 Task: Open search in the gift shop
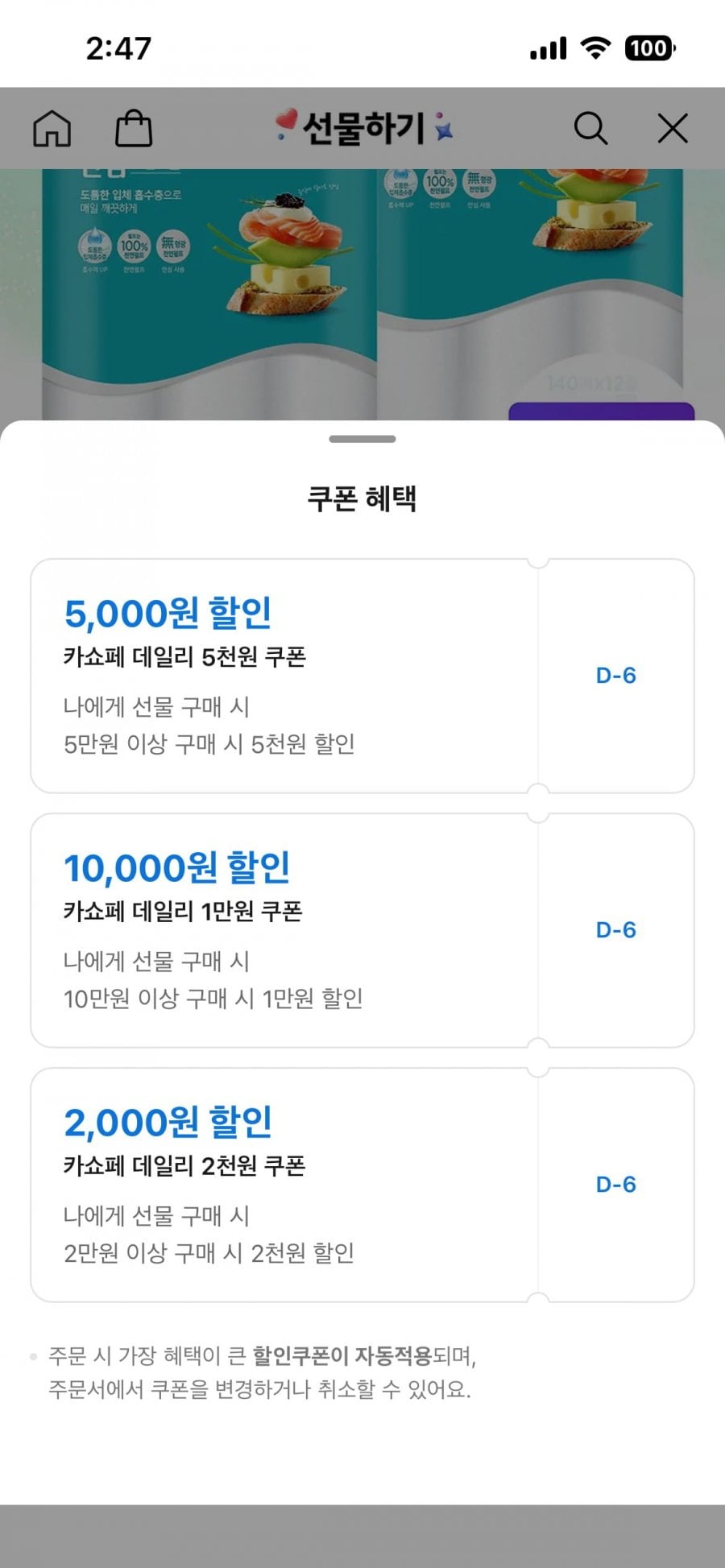tap(590, 129)
